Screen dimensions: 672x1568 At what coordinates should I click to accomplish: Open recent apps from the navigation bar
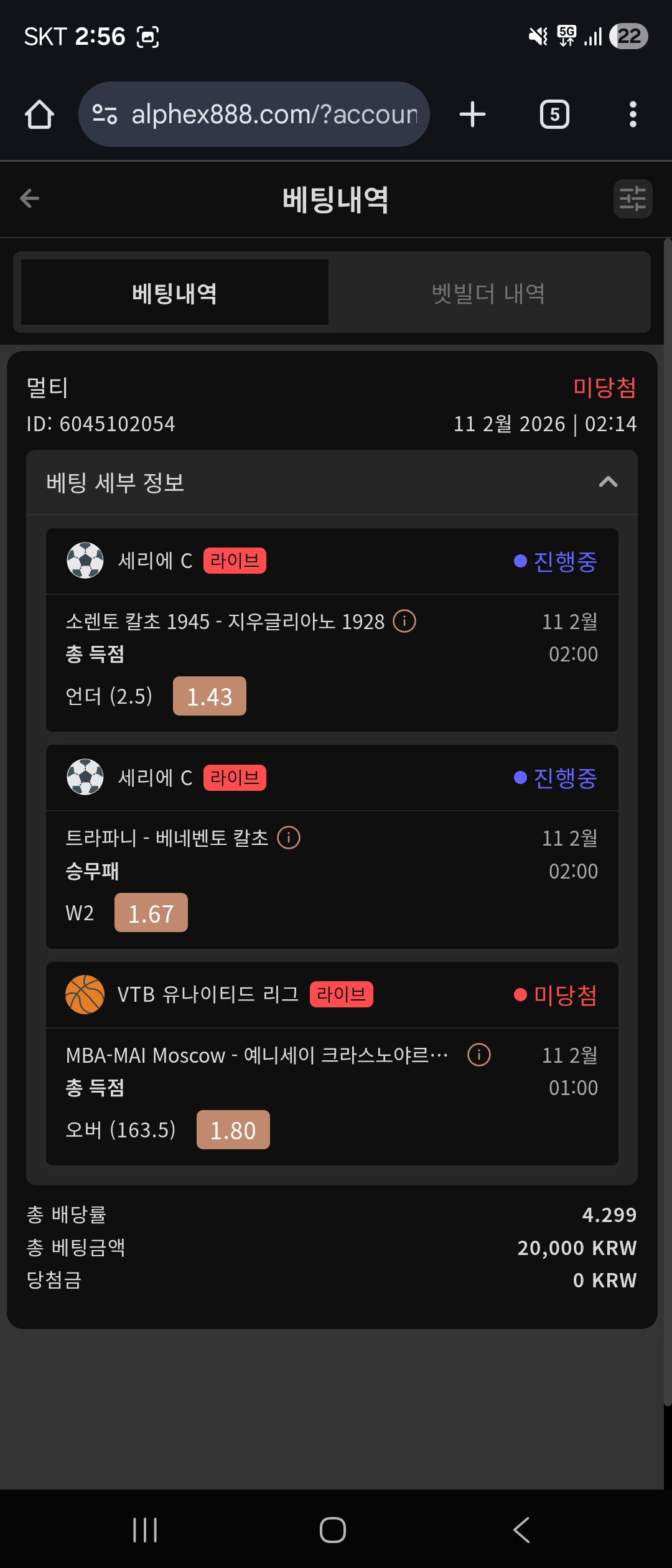[x=145, y=1529]
